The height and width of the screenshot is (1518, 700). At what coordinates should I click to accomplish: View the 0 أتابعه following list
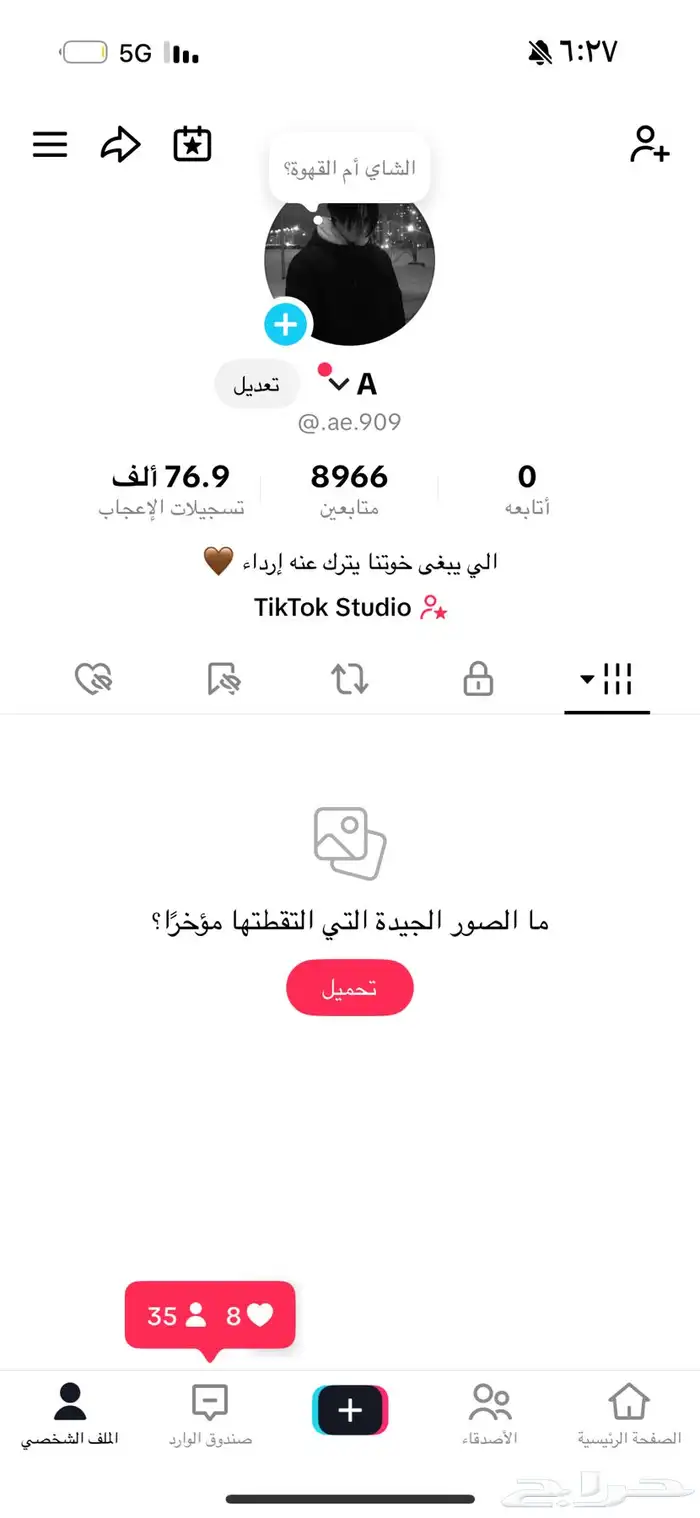tap(526, 489)
